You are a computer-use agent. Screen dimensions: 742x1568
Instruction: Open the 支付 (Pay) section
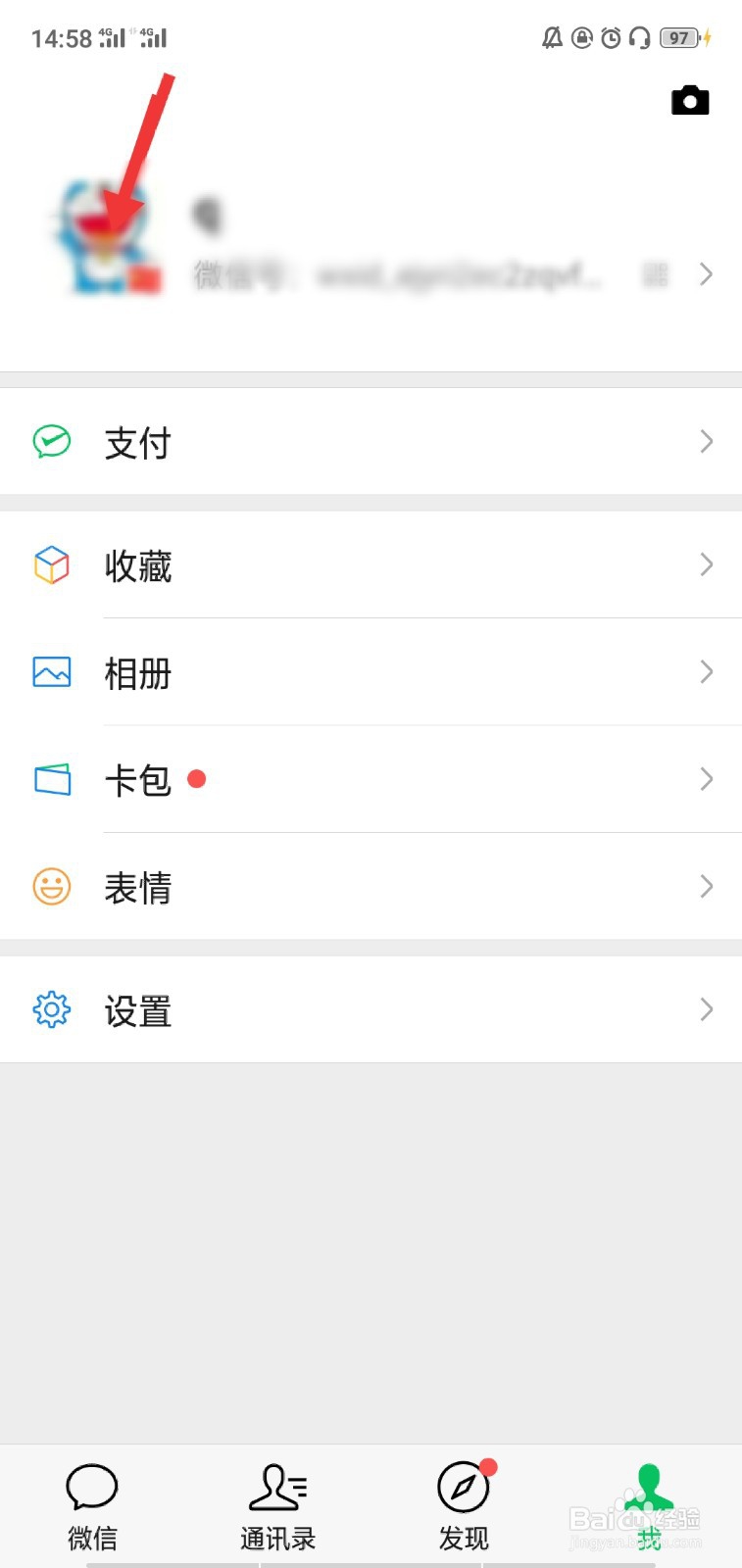point(137,443)
